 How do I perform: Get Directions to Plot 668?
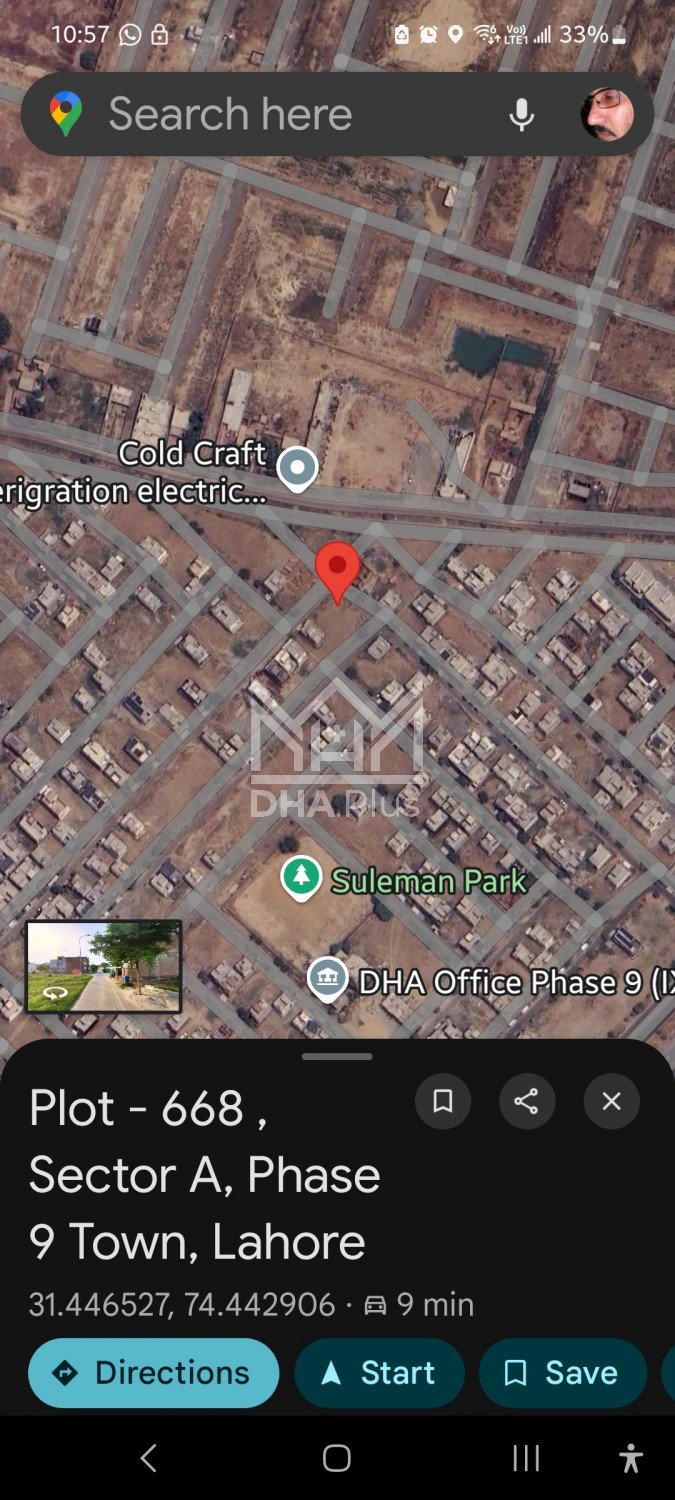click(x=154, y=1373)
